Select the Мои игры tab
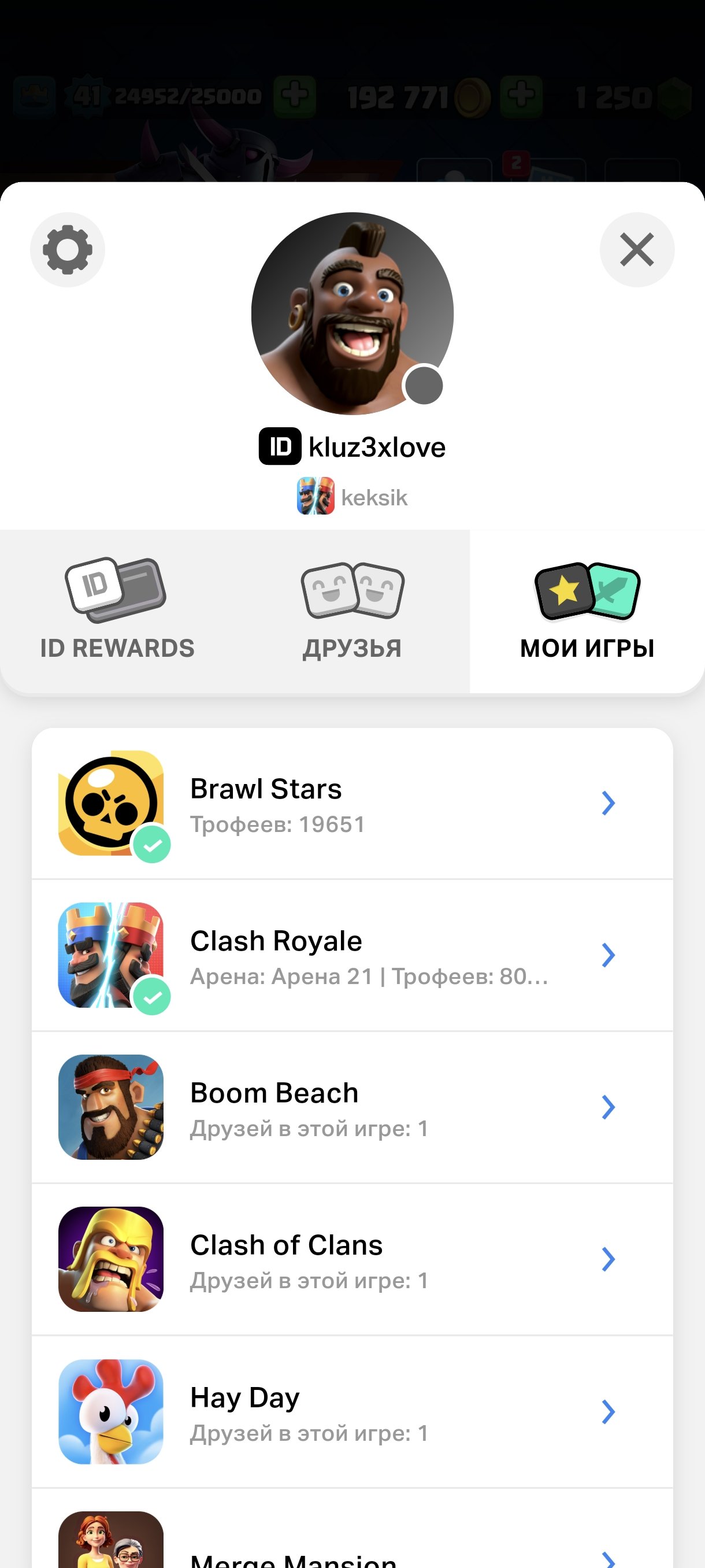The image size is (705, 1568). 587,611
